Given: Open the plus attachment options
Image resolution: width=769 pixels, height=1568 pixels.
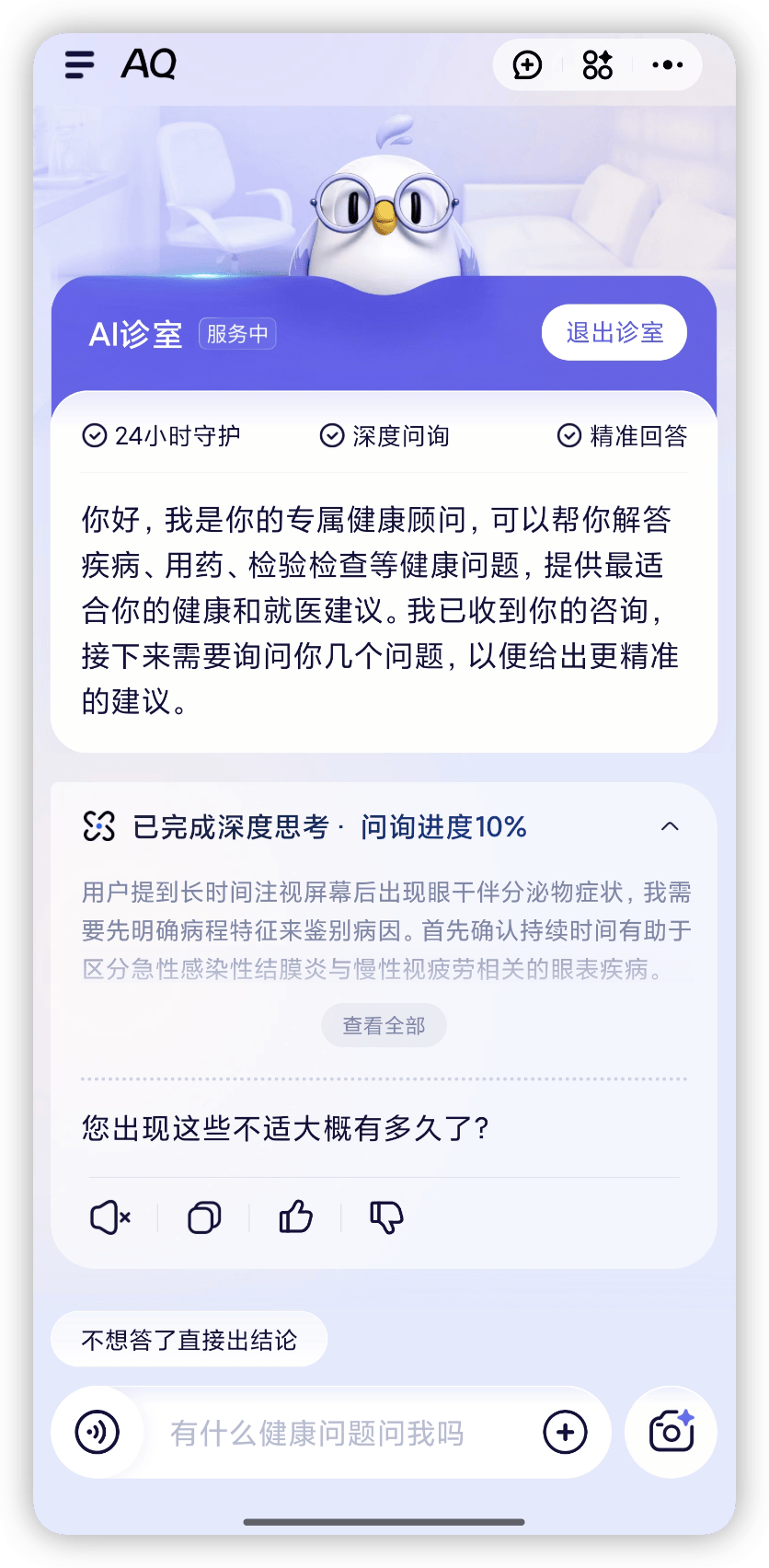Looking at the screenshot, I should click(x=565, y=1433).
